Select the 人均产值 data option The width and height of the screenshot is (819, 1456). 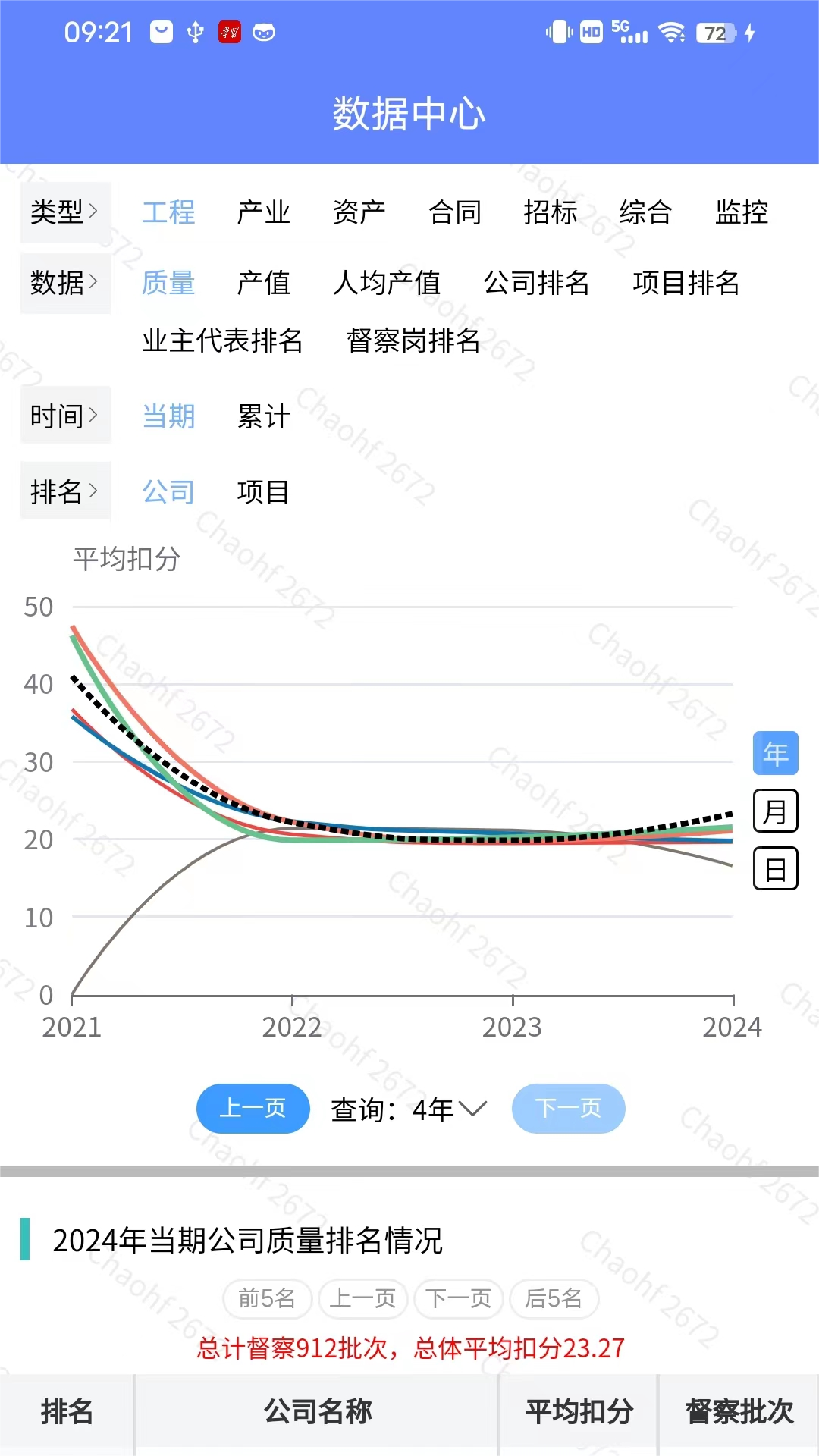387,283
